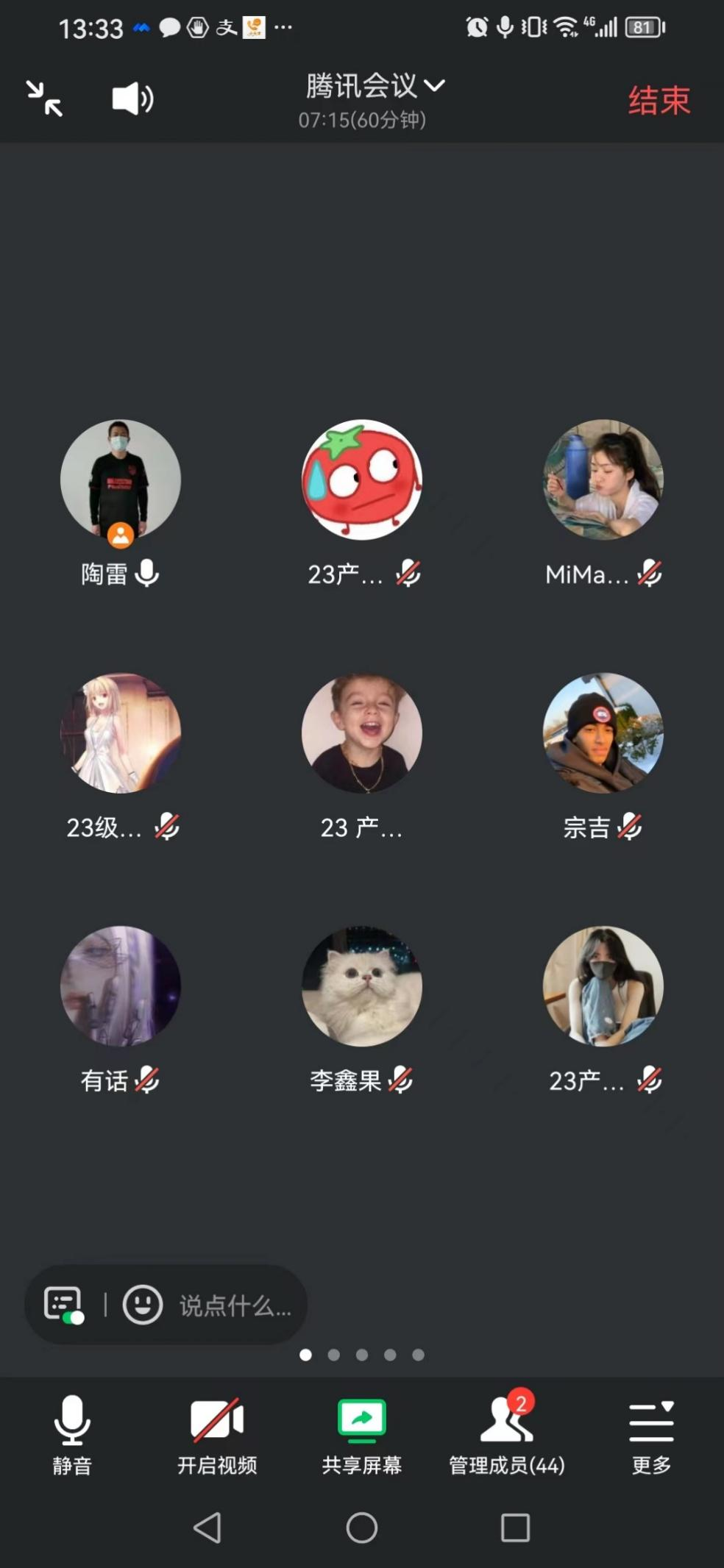Tap the 说点什么 chat input
Viewport: 724px width, 1568px height.
coord(235,1306)
